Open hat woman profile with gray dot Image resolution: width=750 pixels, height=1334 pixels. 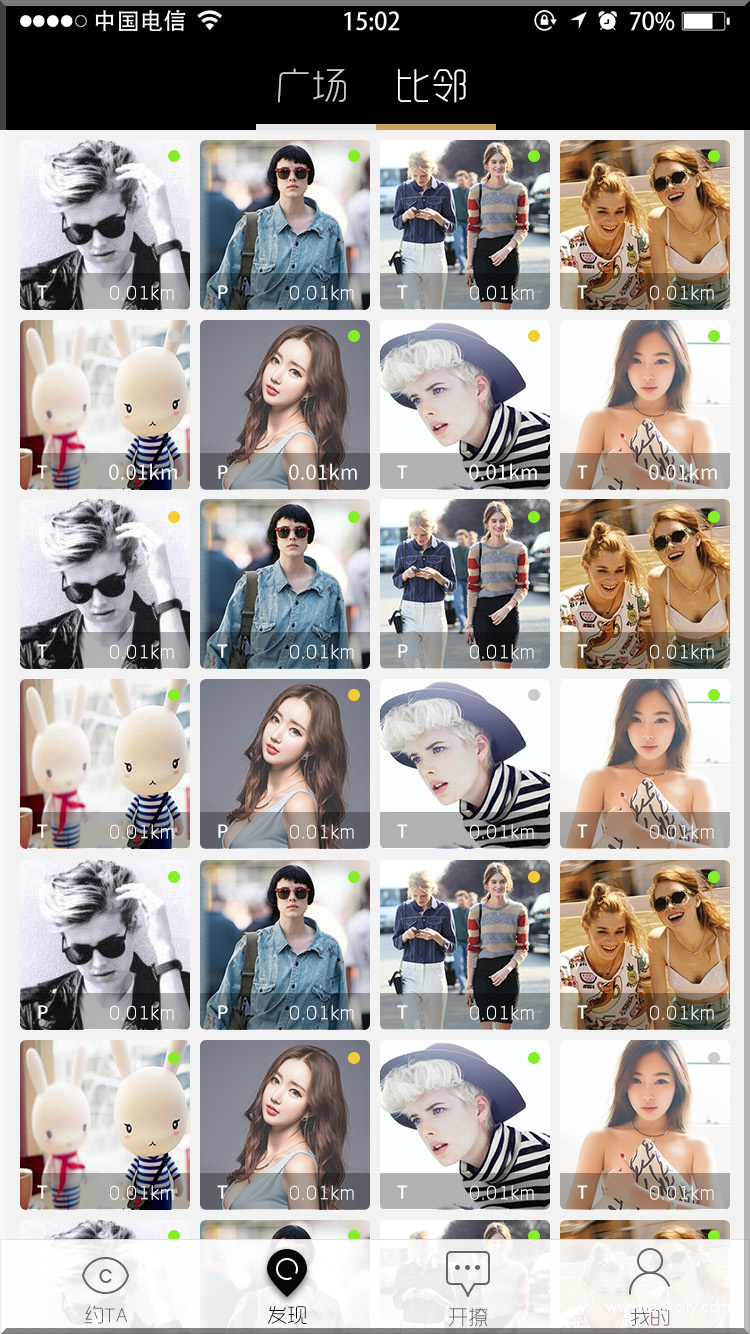pos(465,764)
